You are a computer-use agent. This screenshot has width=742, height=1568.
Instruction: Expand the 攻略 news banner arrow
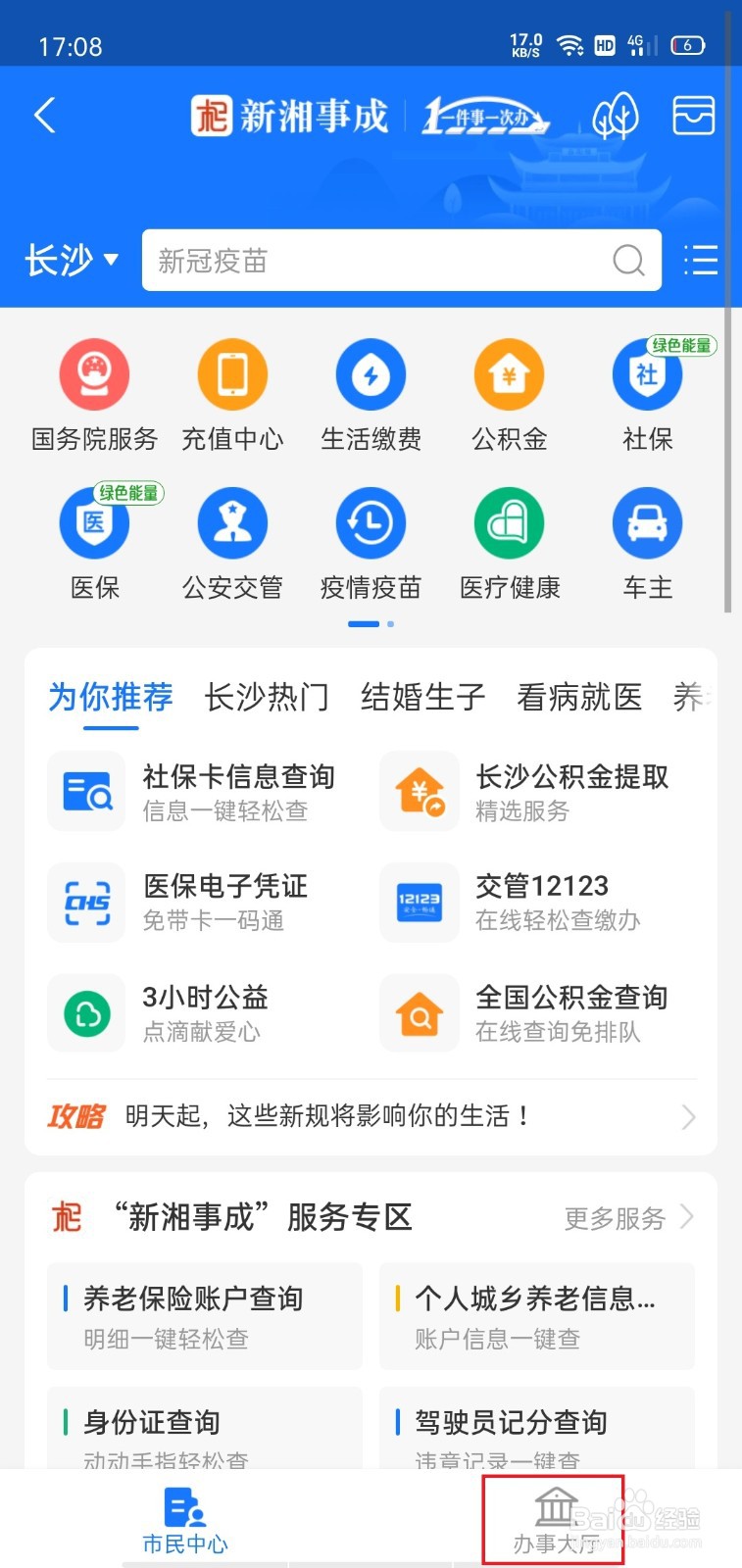tap(688, 1117)
